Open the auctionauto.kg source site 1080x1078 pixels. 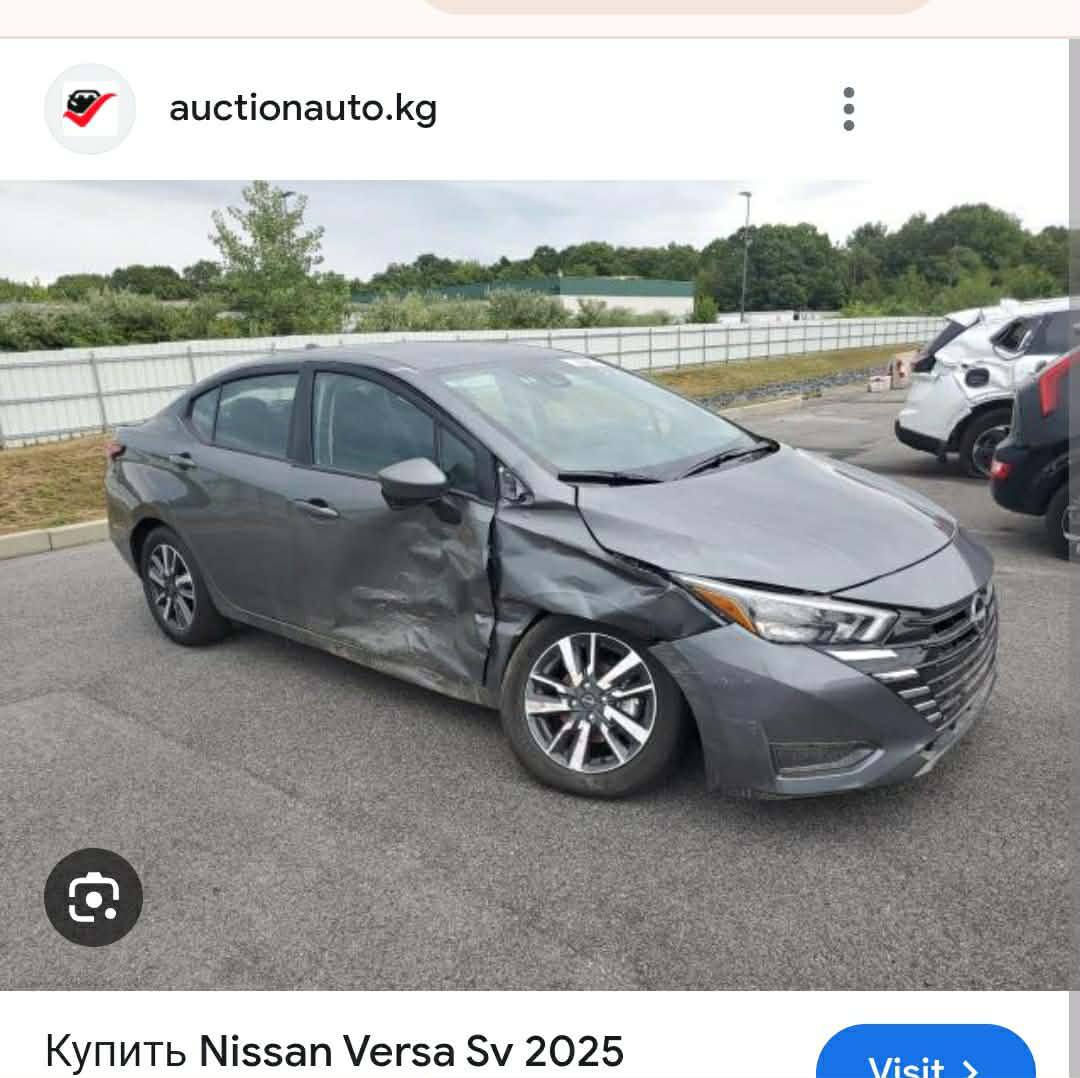click(302, 108)
